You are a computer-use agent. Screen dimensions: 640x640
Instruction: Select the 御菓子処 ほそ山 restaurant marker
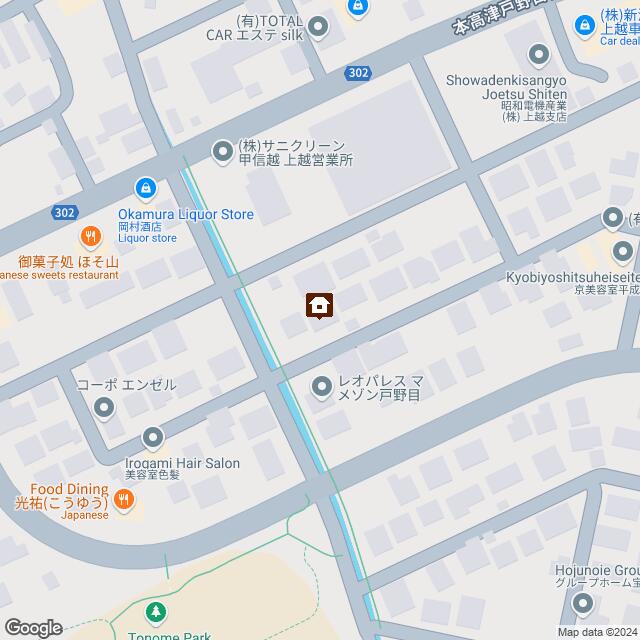coord(91,237)
